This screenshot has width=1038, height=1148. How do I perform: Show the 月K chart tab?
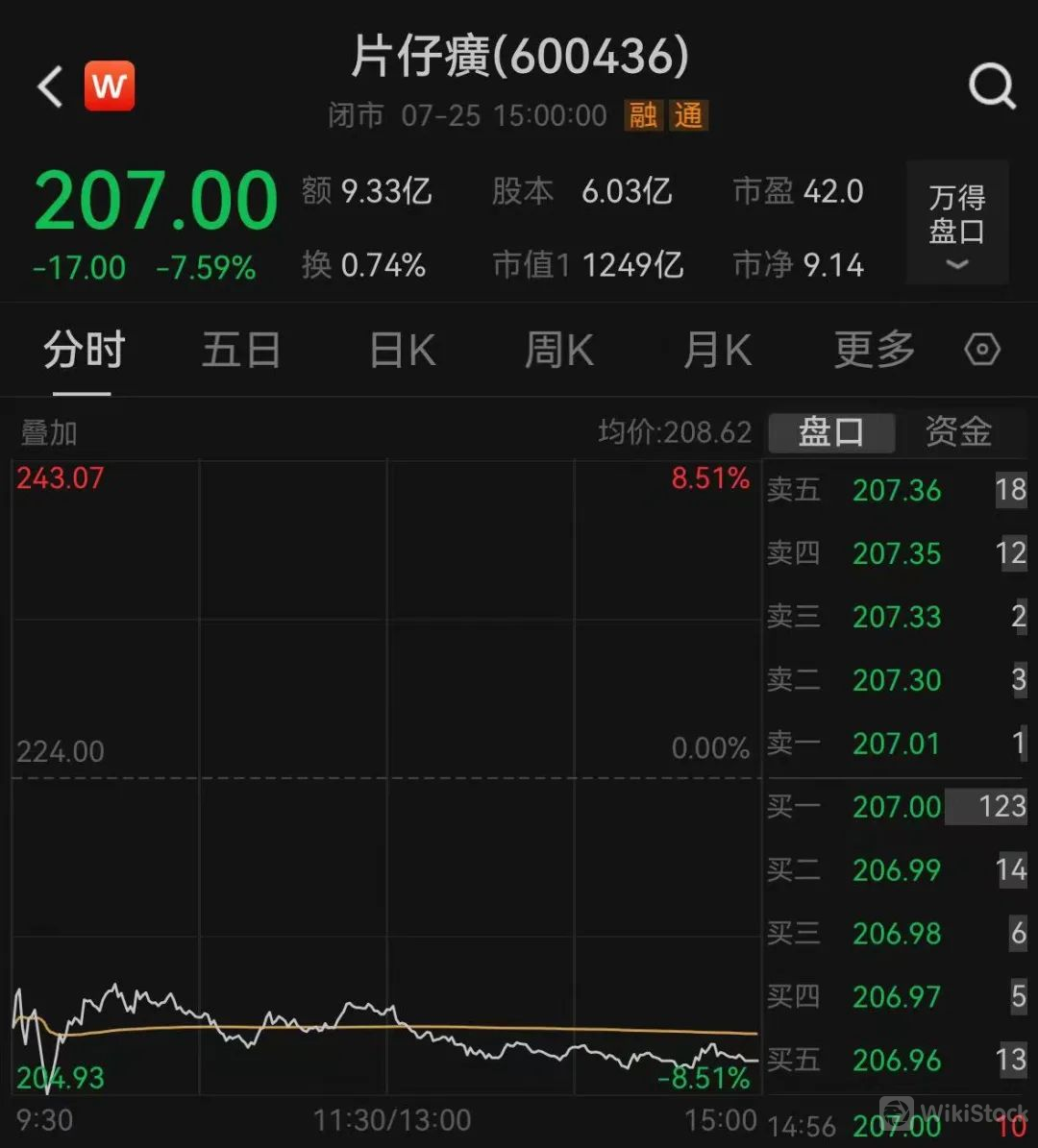716,351
